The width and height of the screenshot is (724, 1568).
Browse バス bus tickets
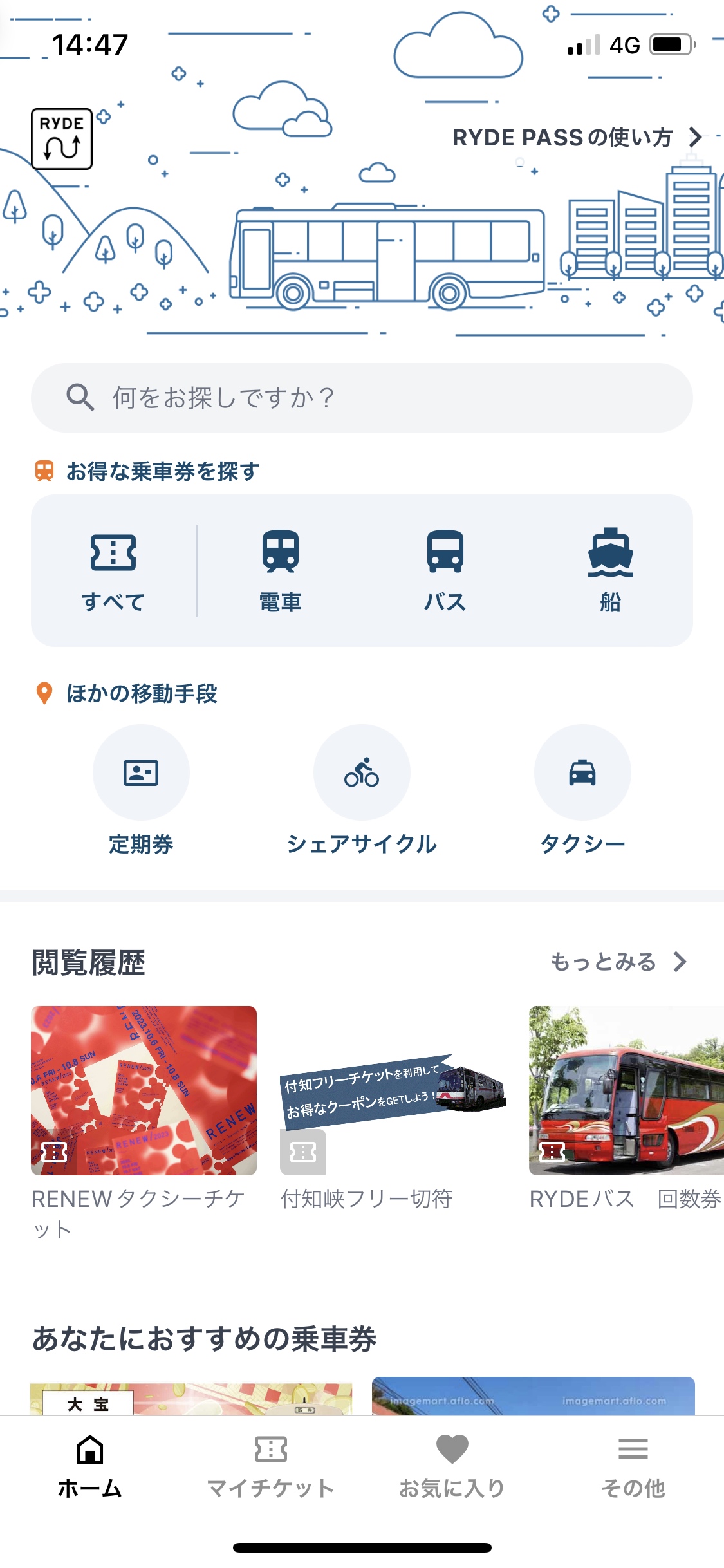445,571
